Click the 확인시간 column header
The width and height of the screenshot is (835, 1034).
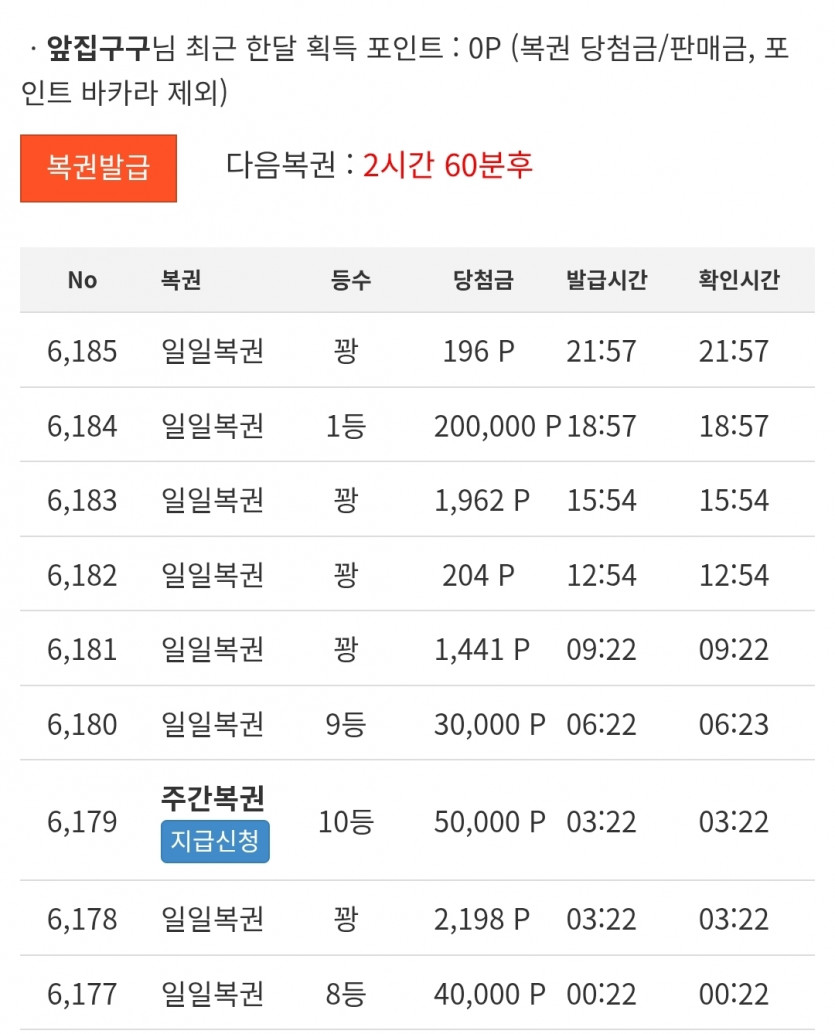click(737, 281)
